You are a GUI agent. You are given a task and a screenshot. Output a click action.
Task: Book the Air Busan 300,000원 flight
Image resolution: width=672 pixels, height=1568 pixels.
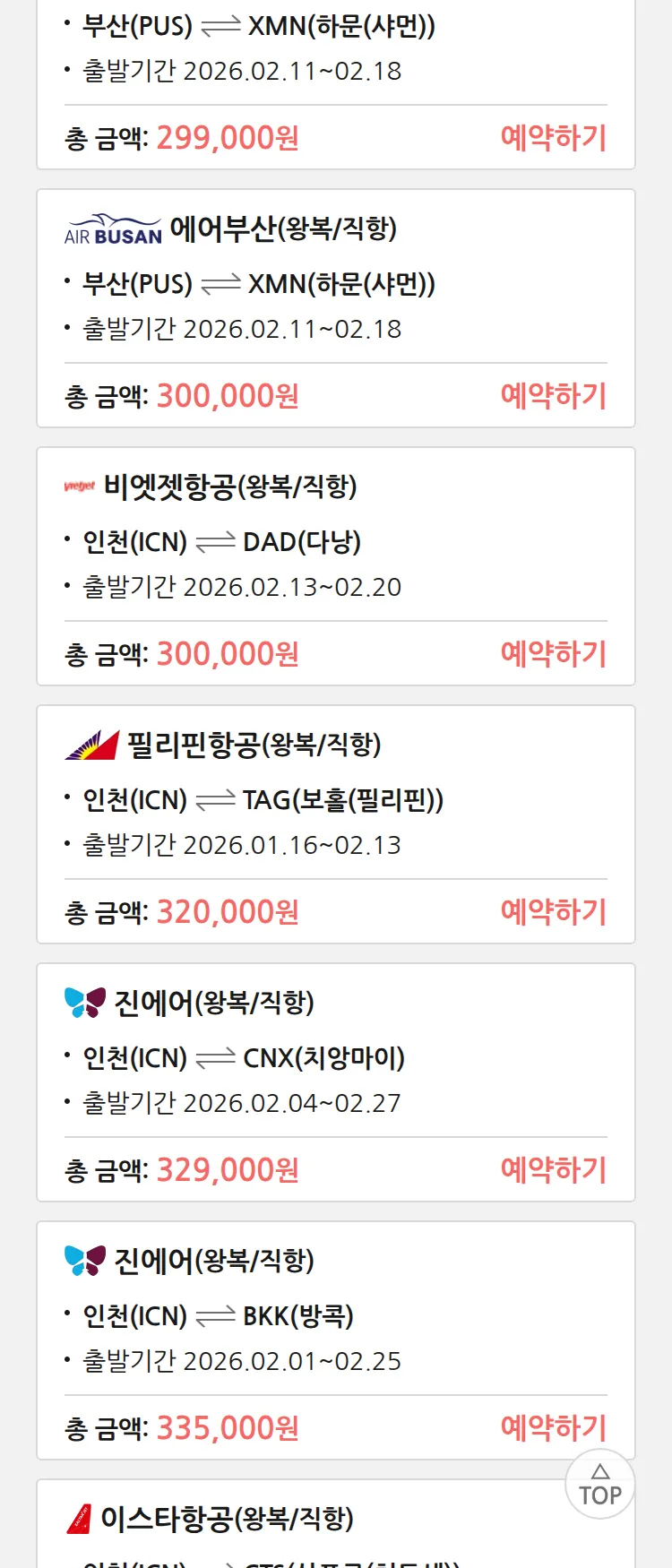coord(553,396)
